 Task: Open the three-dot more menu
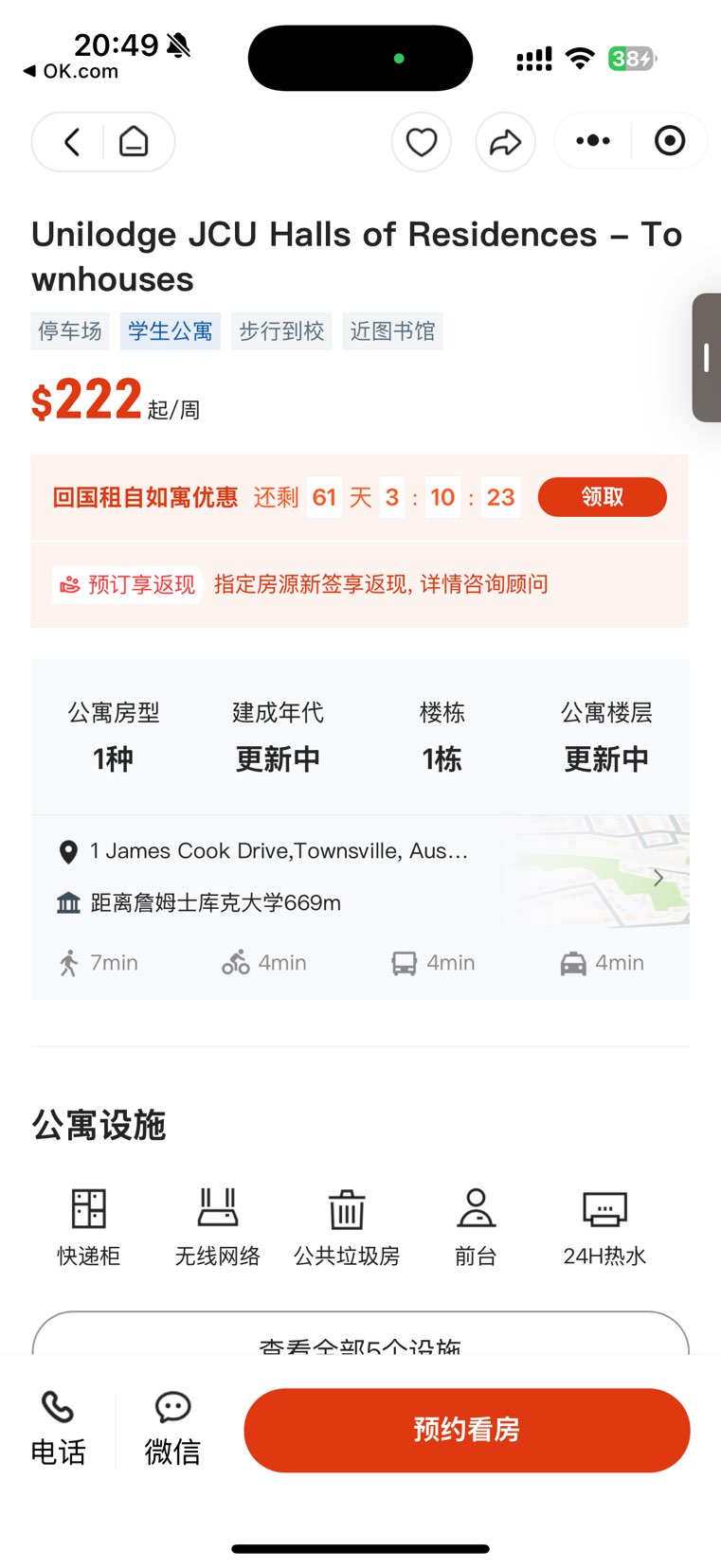(x=593, y=141)
